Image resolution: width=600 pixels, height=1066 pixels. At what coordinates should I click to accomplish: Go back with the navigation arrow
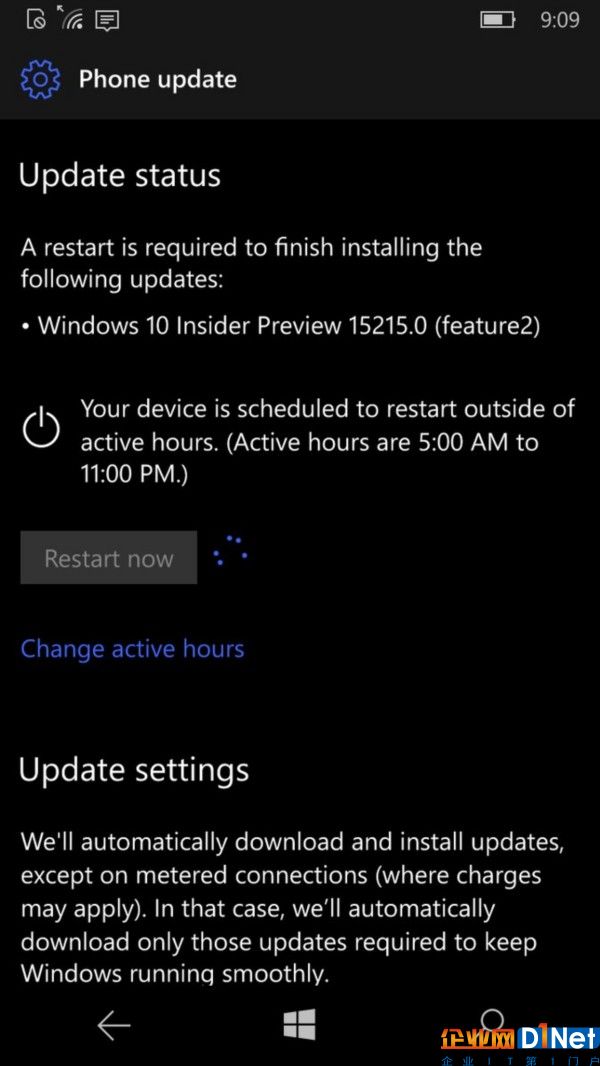point(114,1026)
